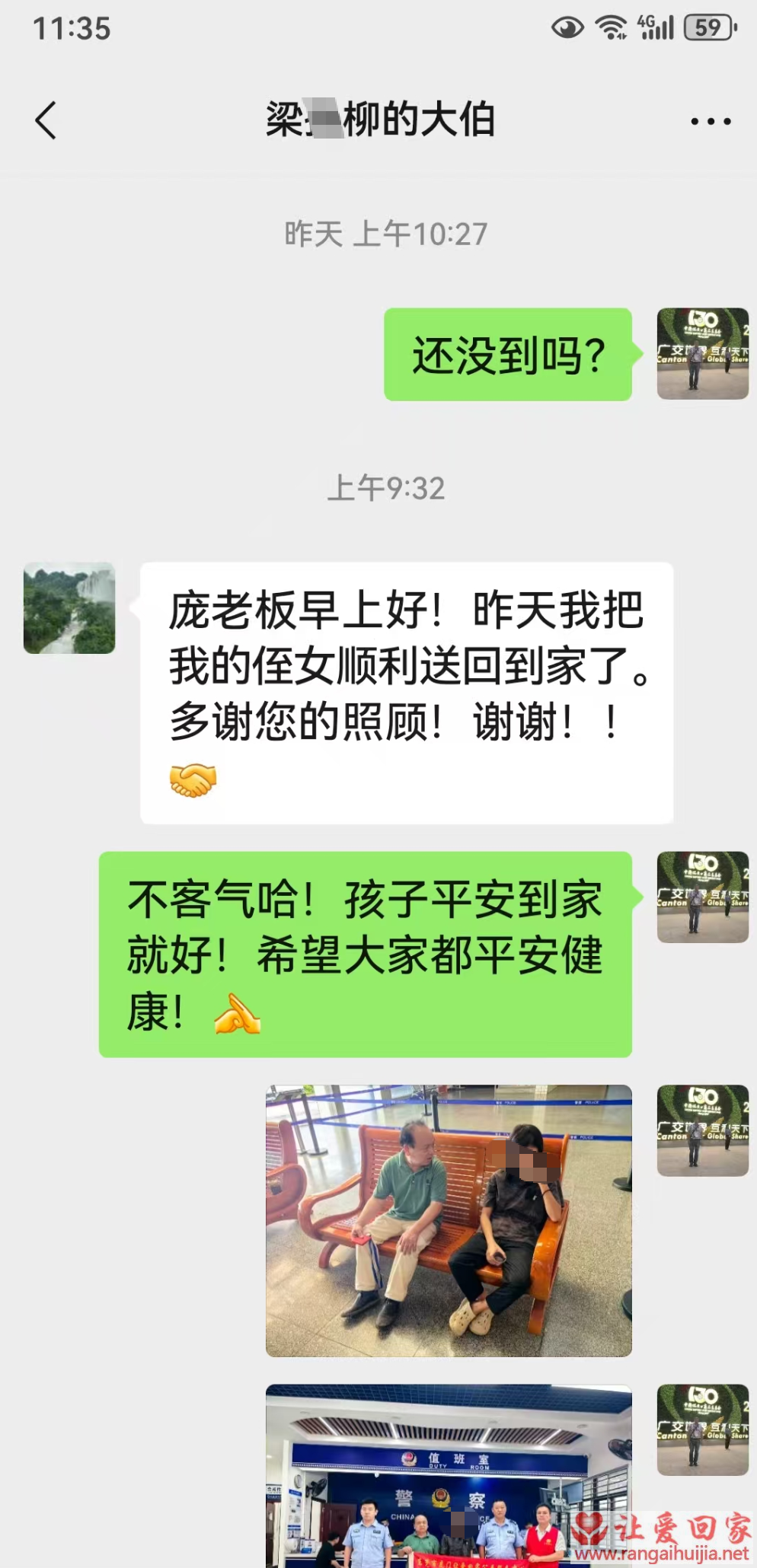Open the bench photo in the chat
This screenshot has width=757, height=1568.
(449, 1220)
